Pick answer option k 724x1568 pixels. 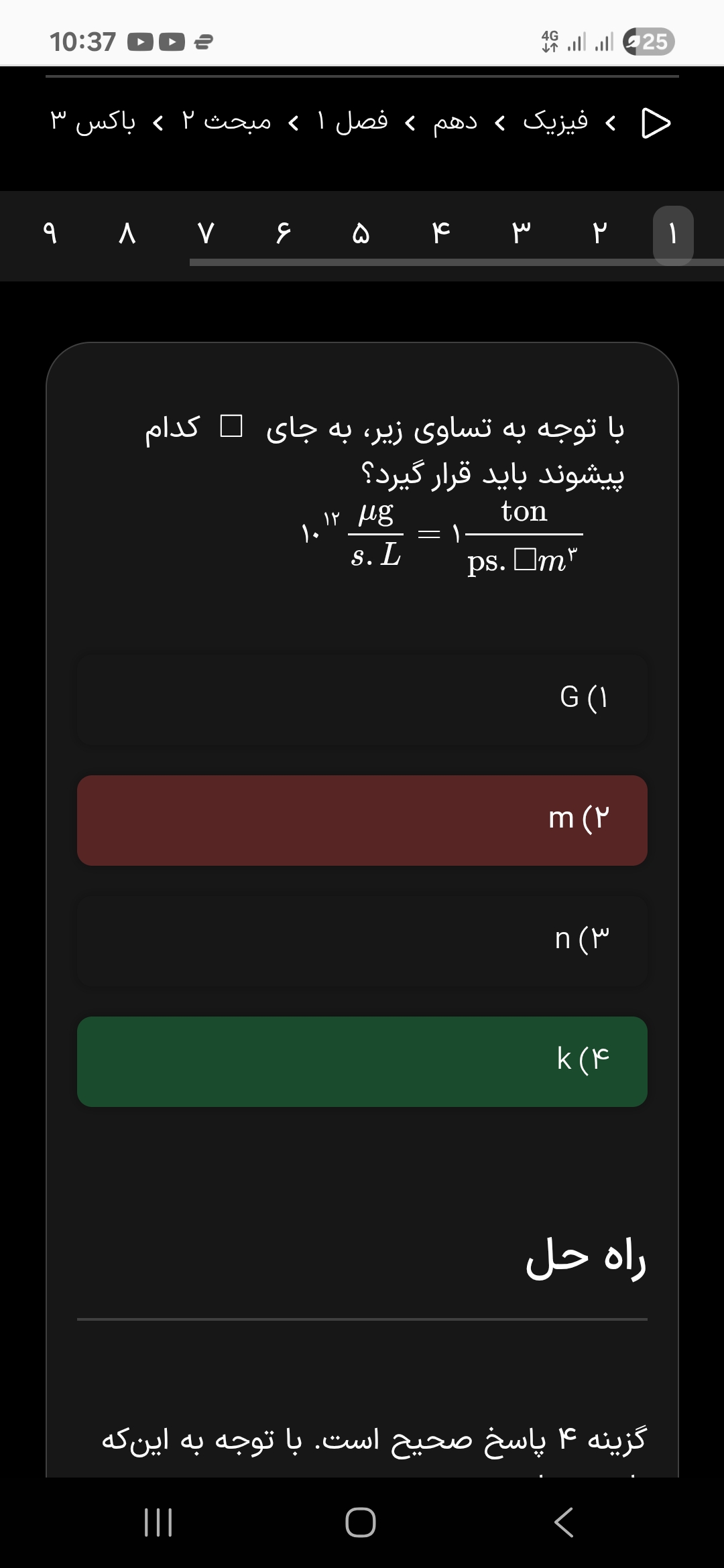pyautogui.click(x=362, y=1061)
